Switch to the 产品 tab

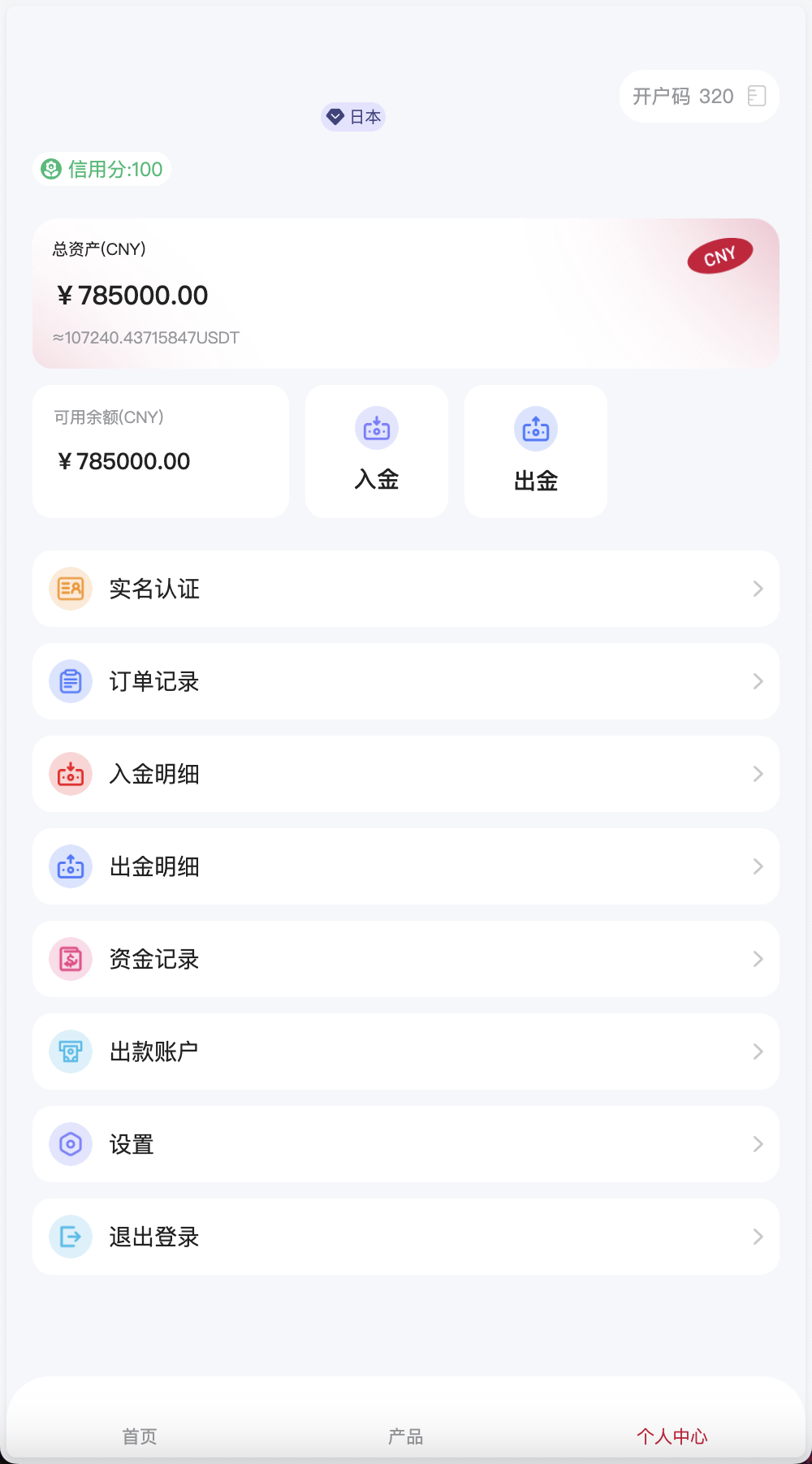coord(404,1436)
